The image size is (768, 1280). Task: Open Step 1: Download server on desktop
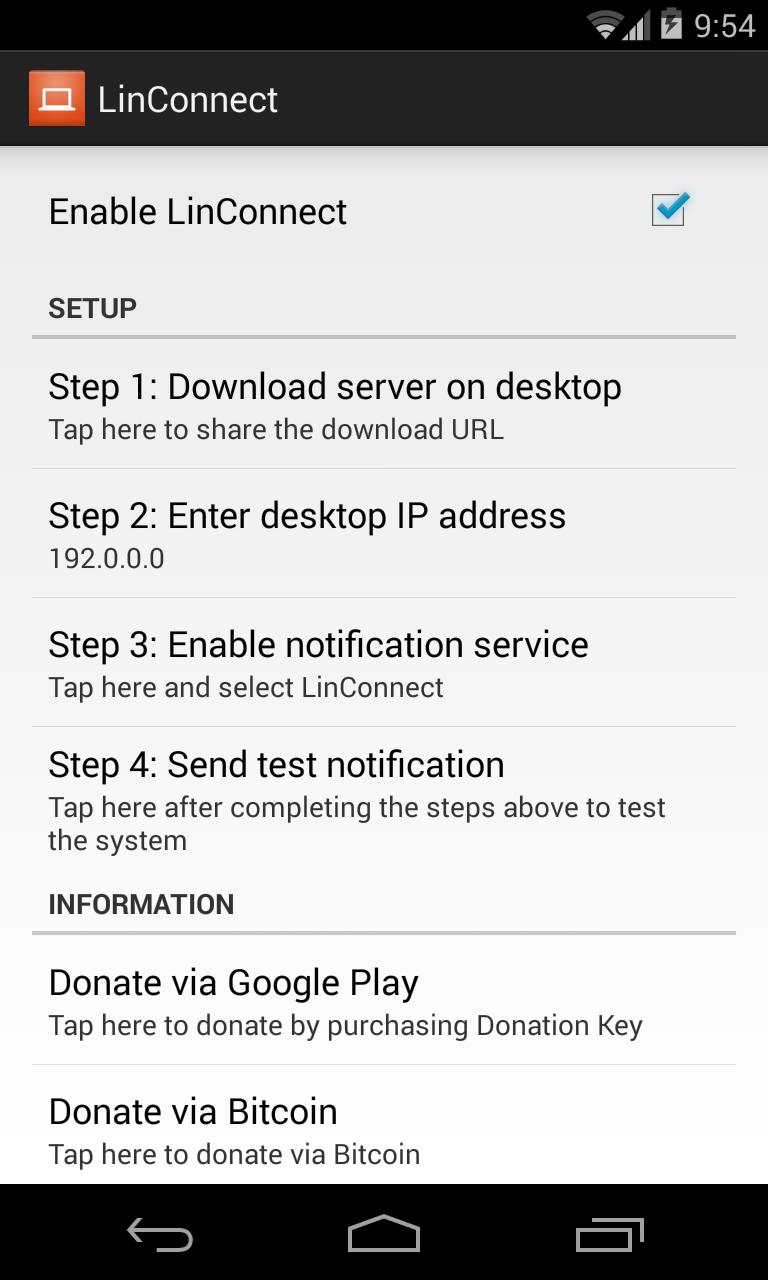click(384, 405)
